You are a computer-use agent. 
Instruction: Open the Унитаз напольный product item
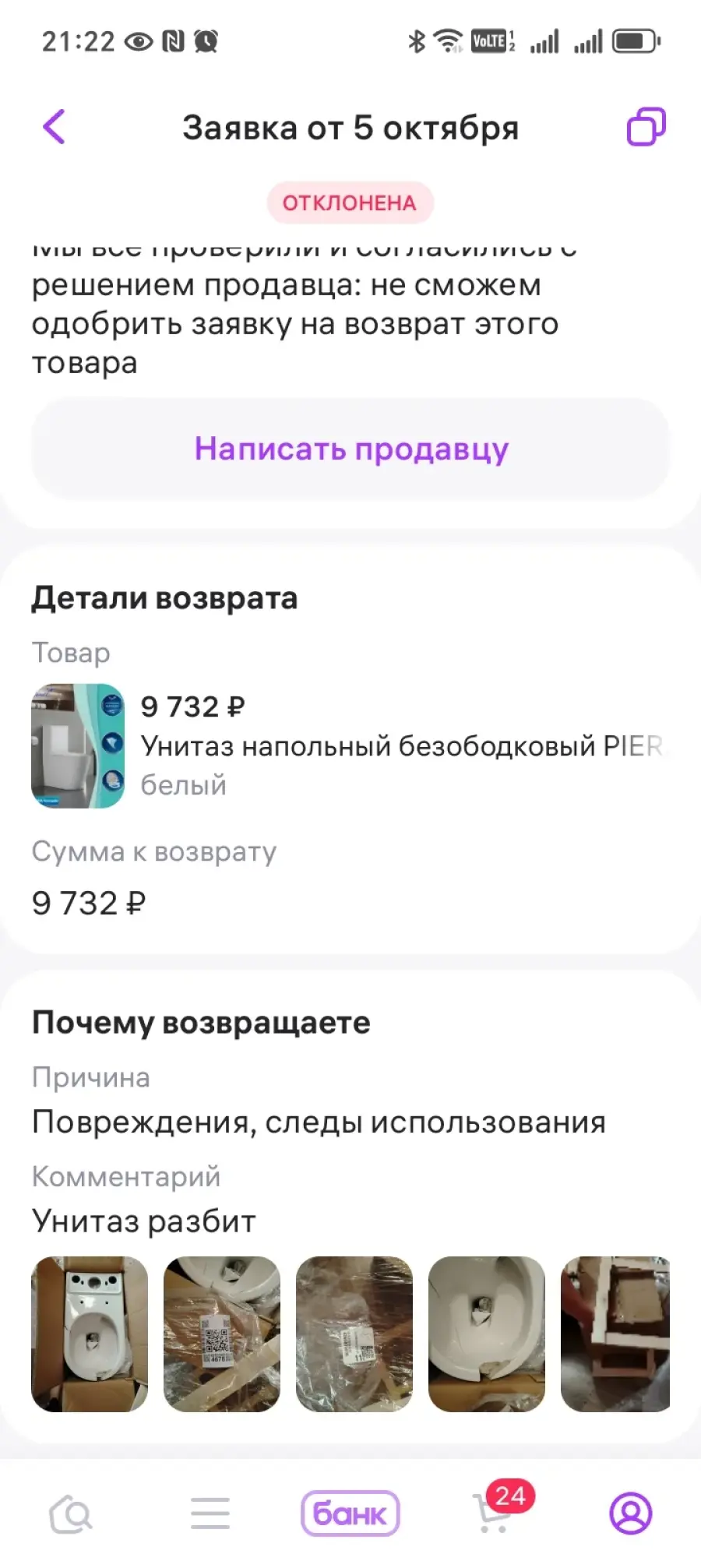pyautogui.click(x=350, y=745)
